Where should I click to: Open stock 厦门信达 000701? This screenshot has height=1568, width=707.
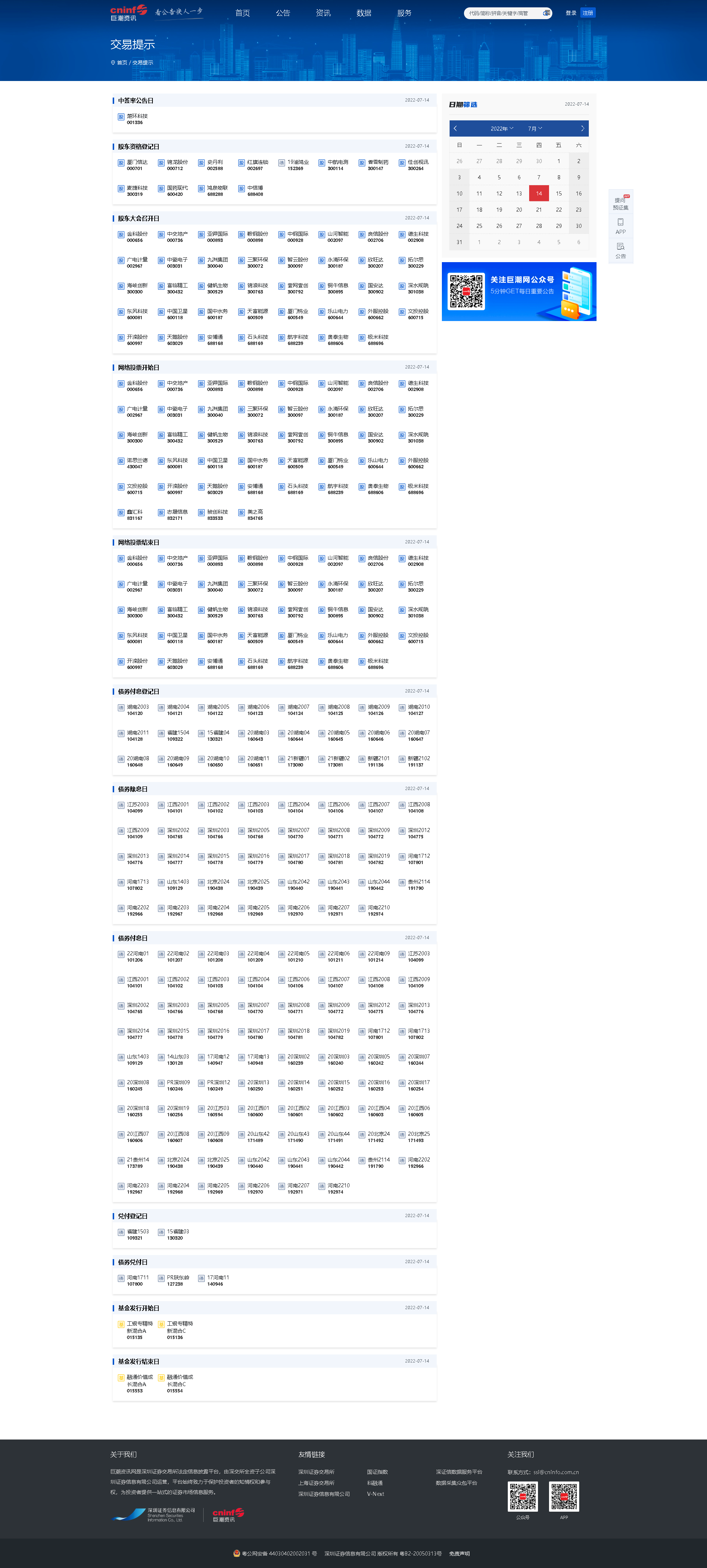tap(136, 165)
